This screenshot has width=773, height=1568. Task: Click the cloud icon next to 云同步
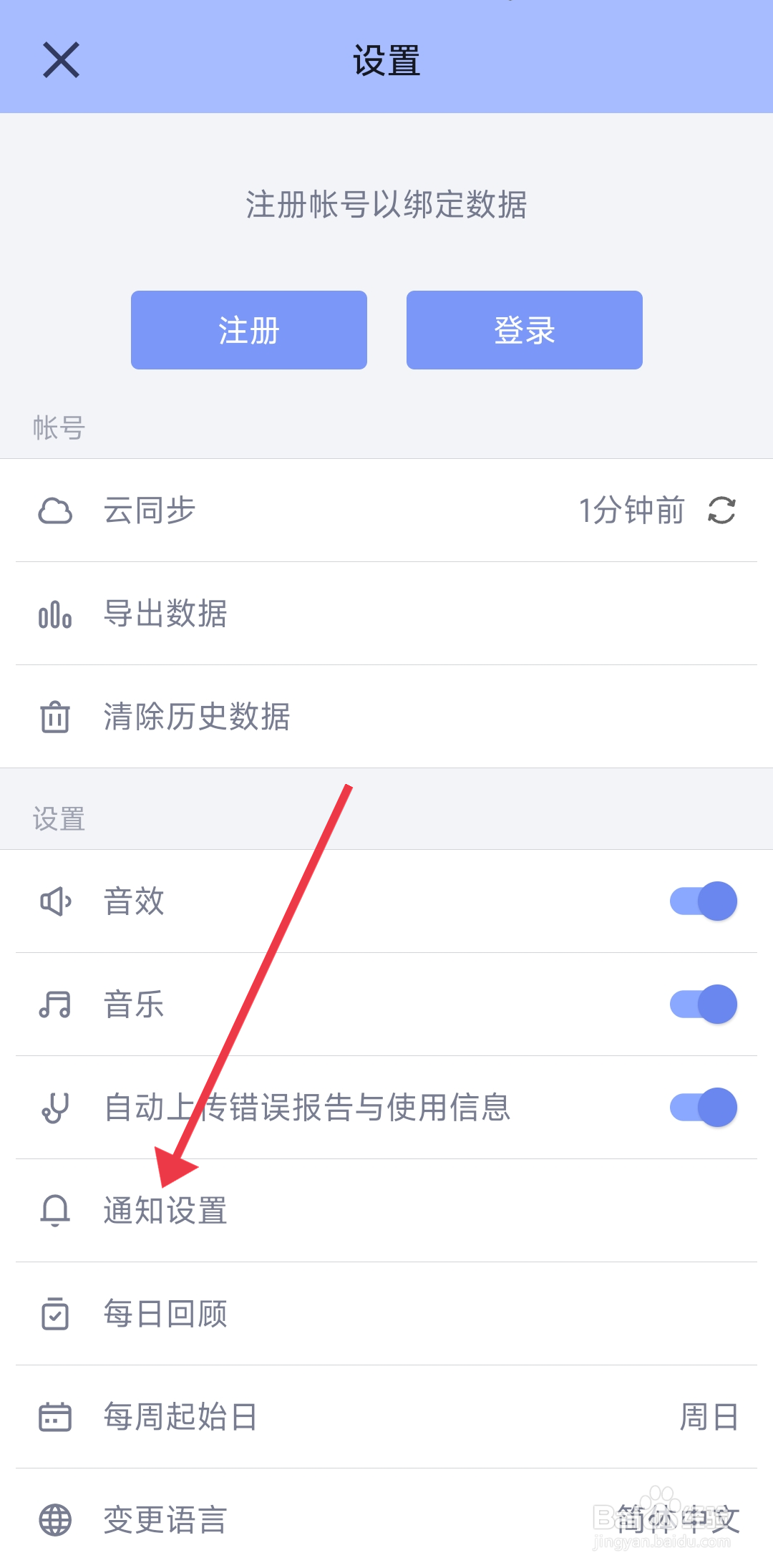click(56, 510)
